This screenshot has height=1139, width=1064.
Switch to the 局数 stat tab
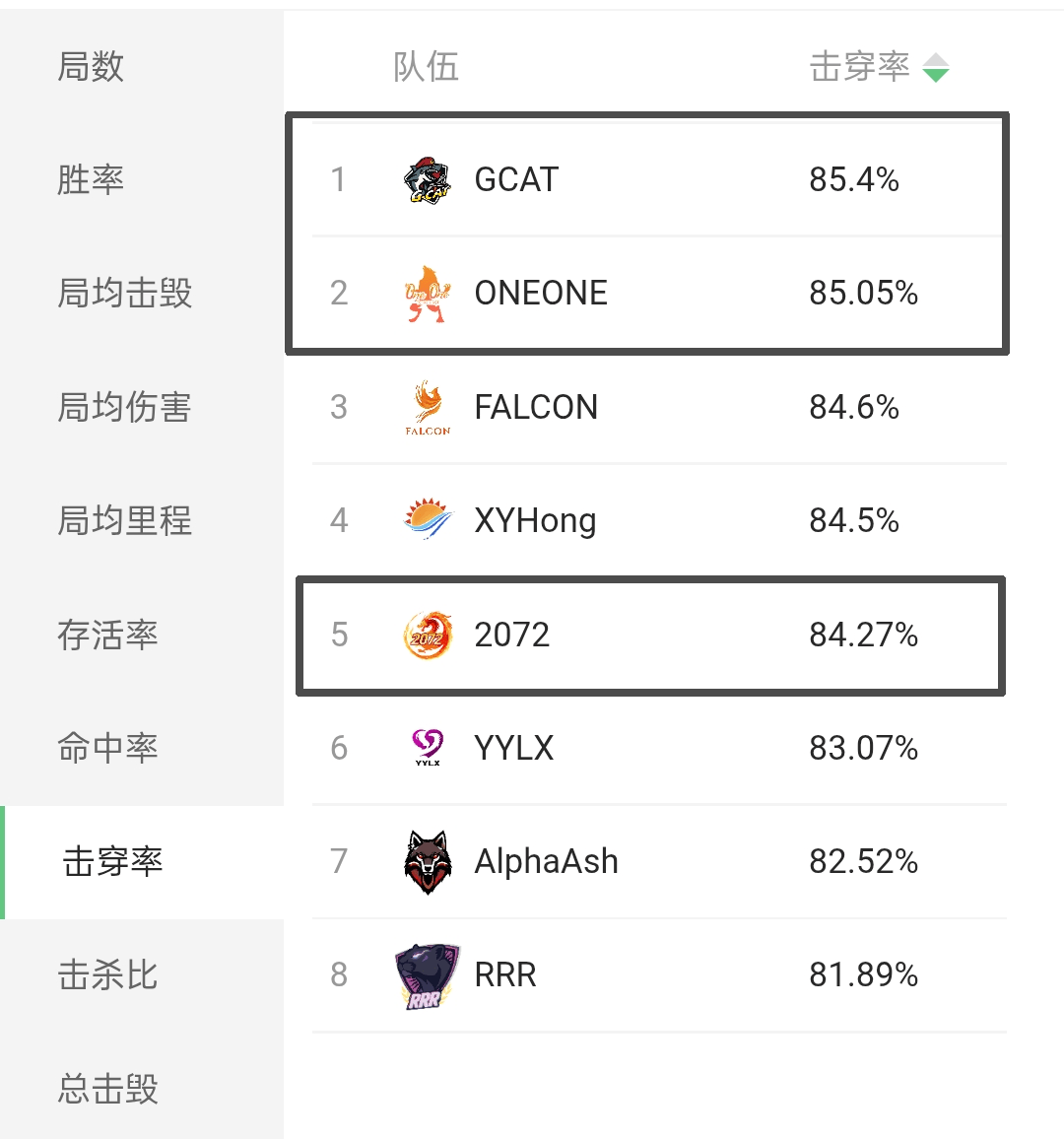pos(91,67)
